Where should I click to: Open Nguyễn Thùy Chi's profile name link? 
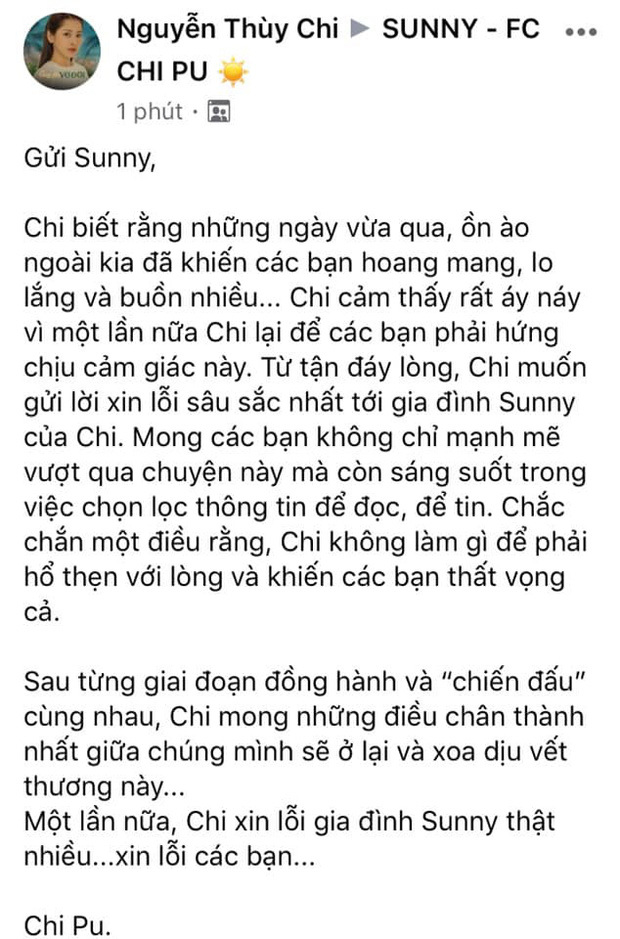(225, 29)
